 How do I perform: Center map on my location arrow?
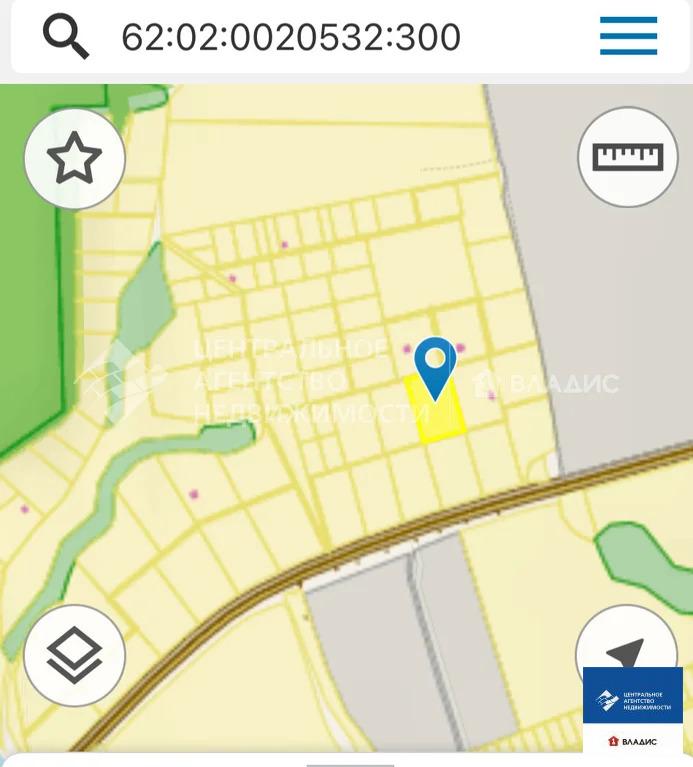pos(626,652)
